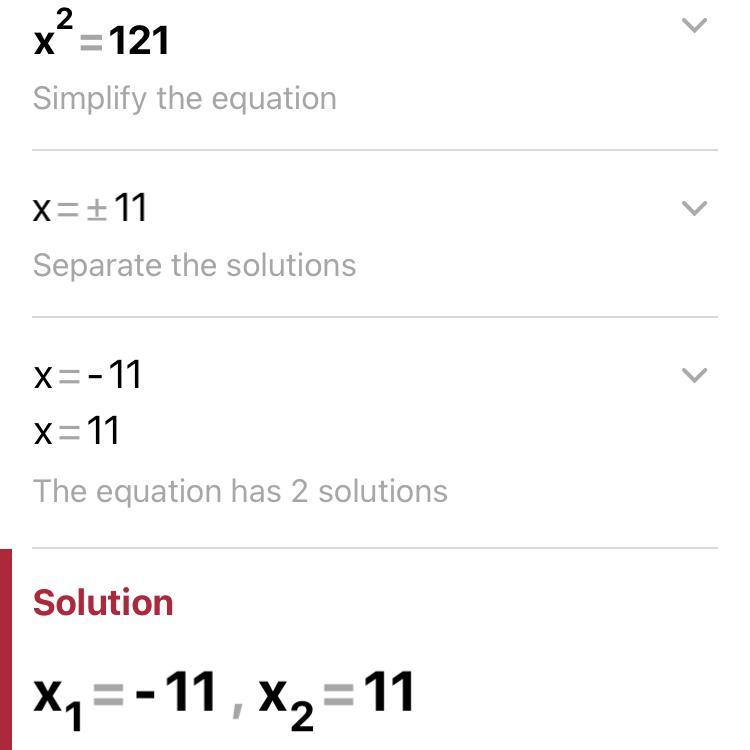The height and width of the screenshot is (750, 750).
Task: Expand the 'Separate the solutions' step
Action: [x=694, y=208]
